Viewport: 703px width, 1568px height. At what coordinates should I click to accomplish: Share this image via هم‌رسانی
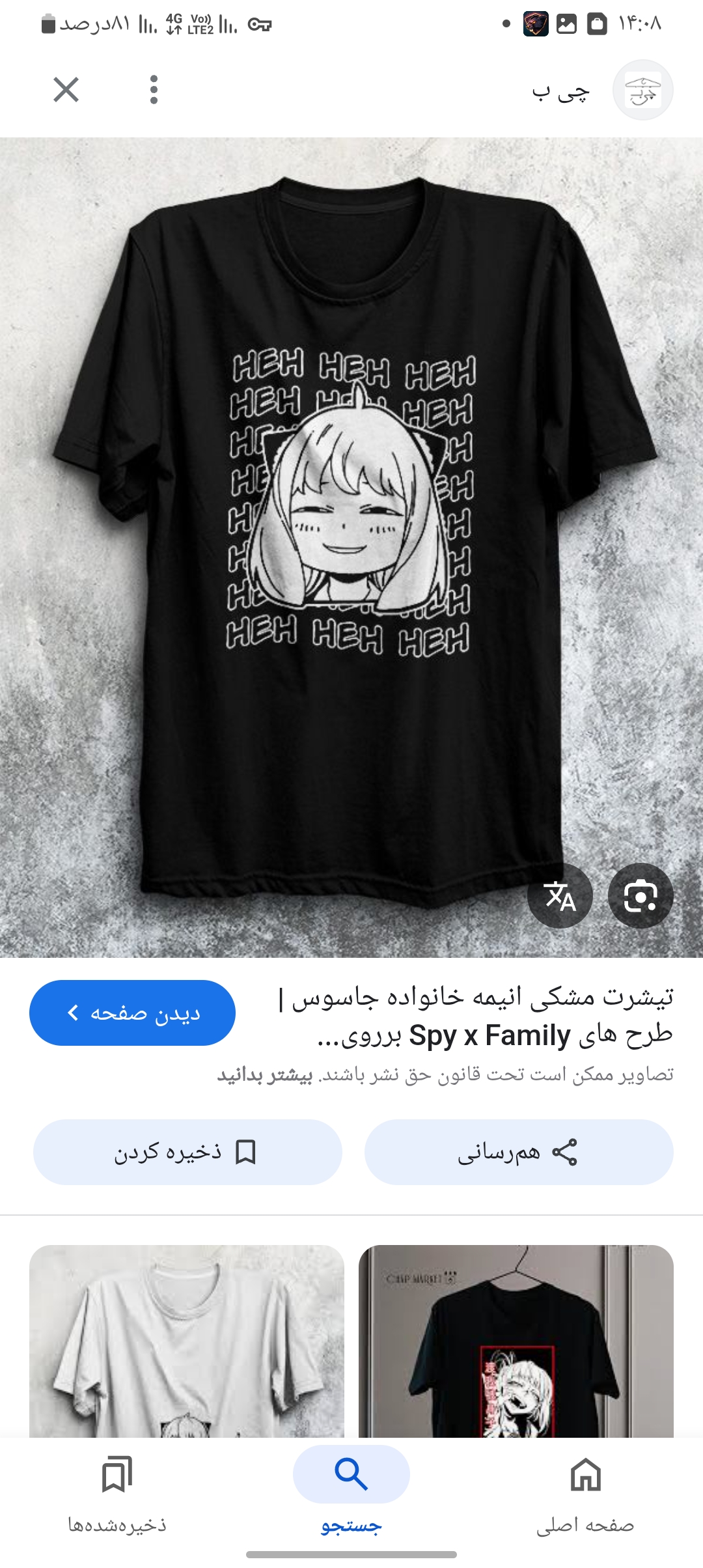[519, 1152]
